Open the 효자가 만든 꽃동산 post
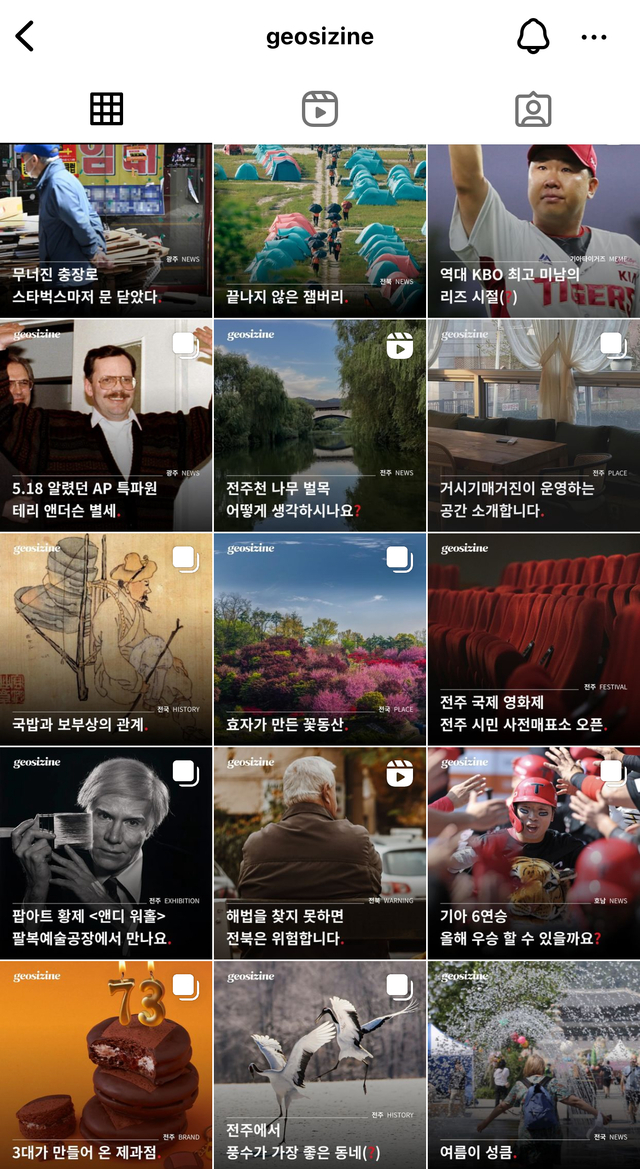The width and height of the screenshot is (640, 1169). point(320,639)
